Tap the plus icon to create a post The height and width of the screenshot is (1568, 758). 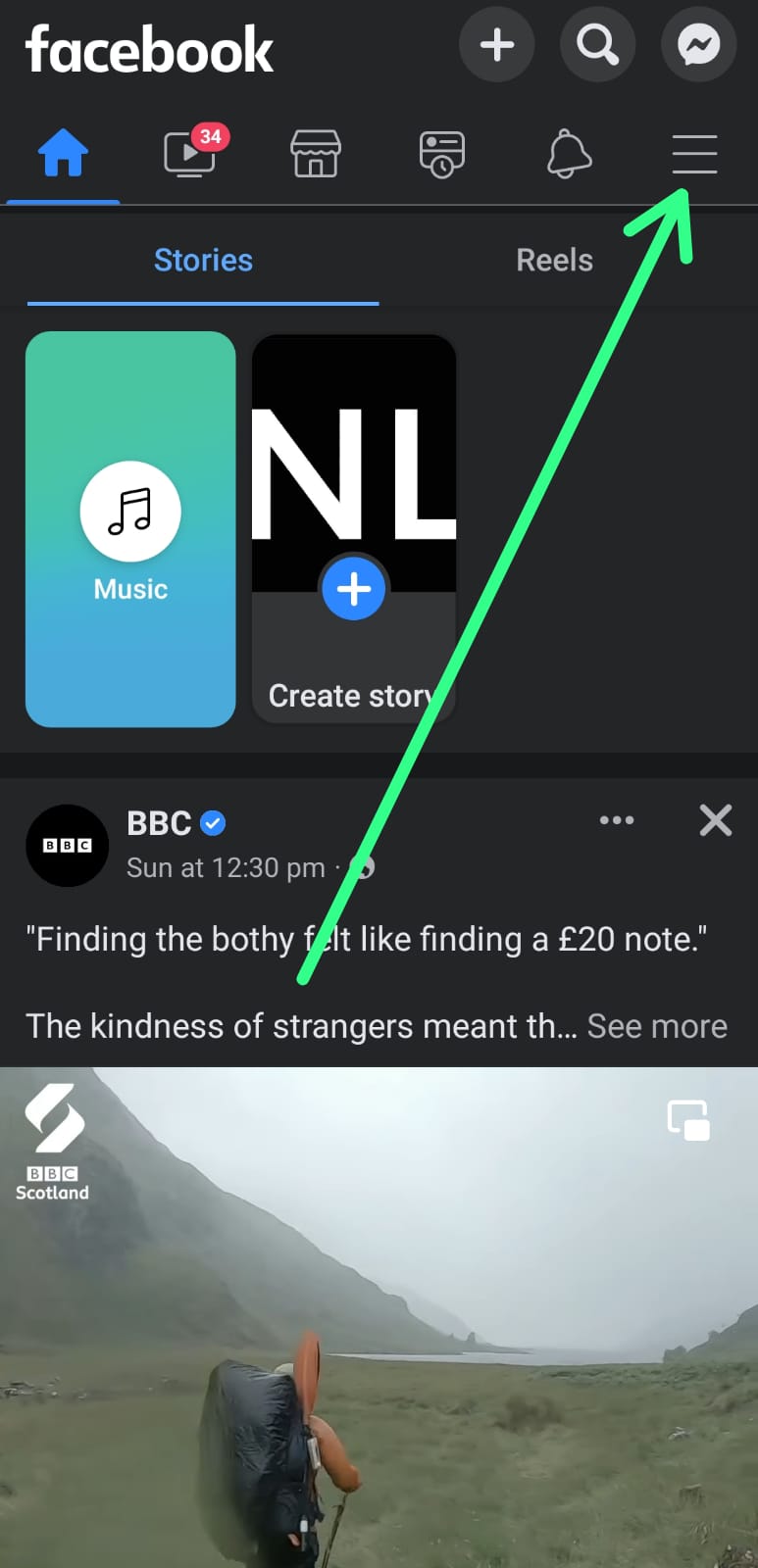[497, 44]
